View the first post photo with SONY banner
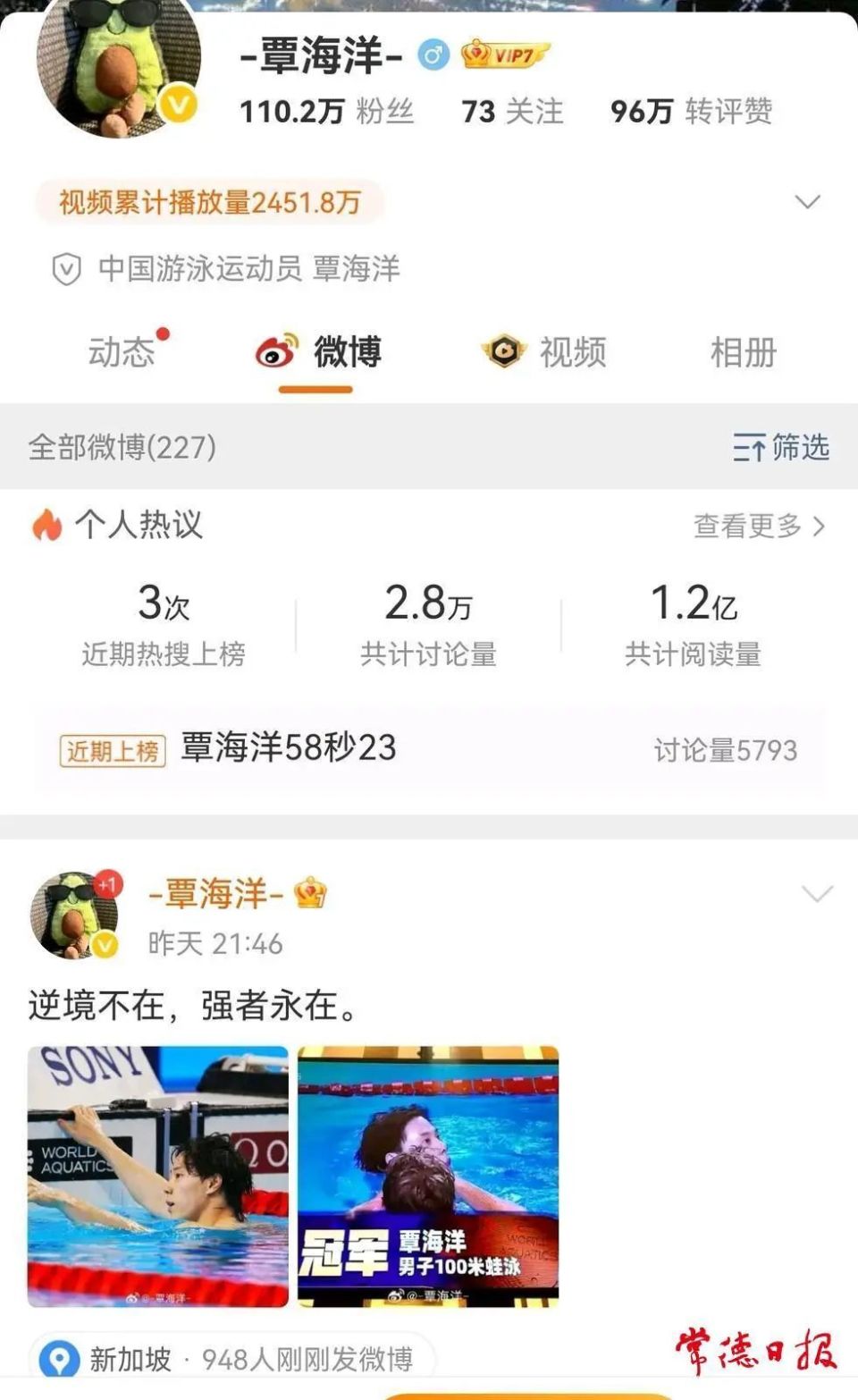The width and height of the screenshot is (858, 1400). [x=158, y=1177]
